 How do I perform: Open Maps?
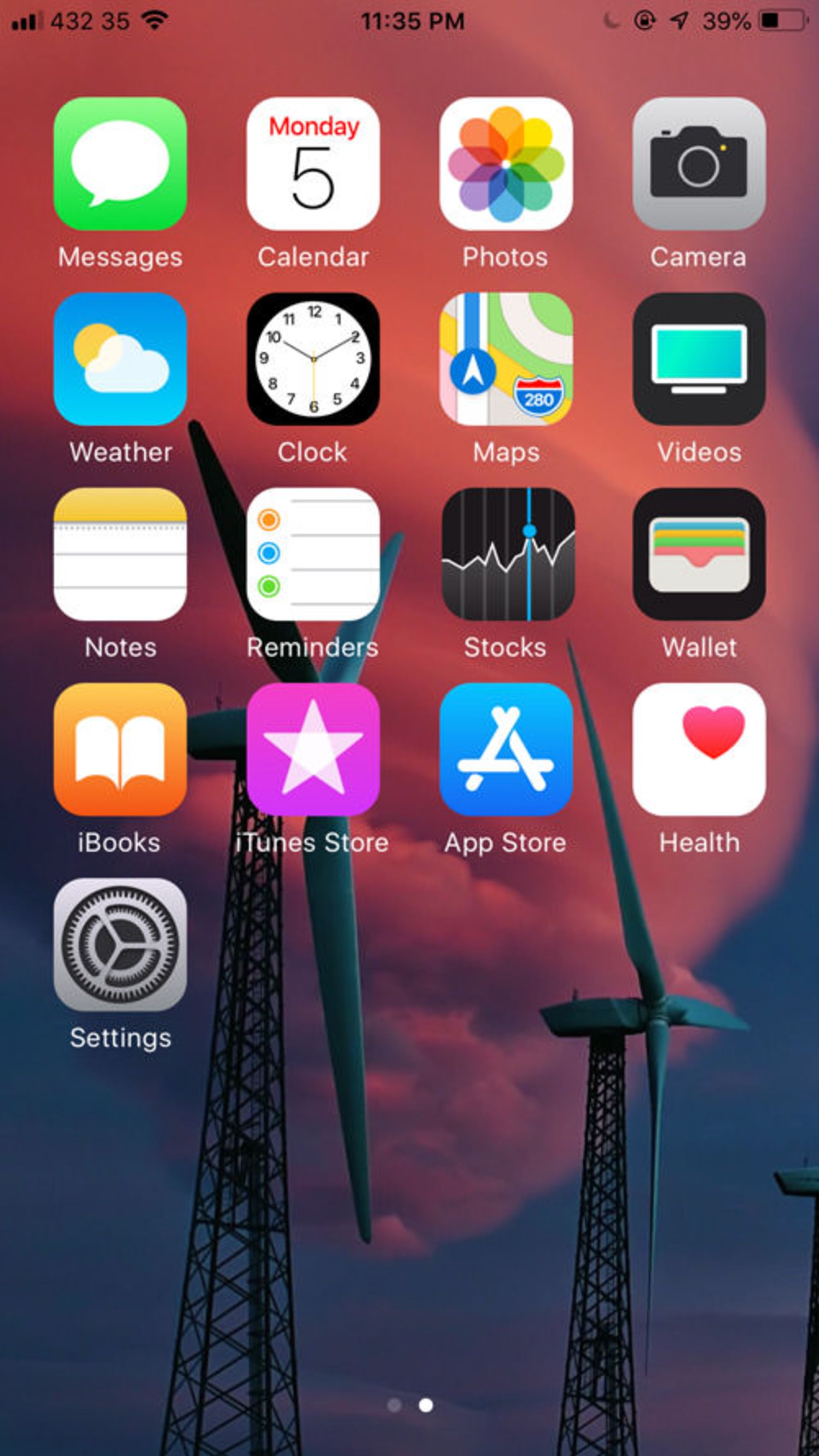tap(506, 359)
